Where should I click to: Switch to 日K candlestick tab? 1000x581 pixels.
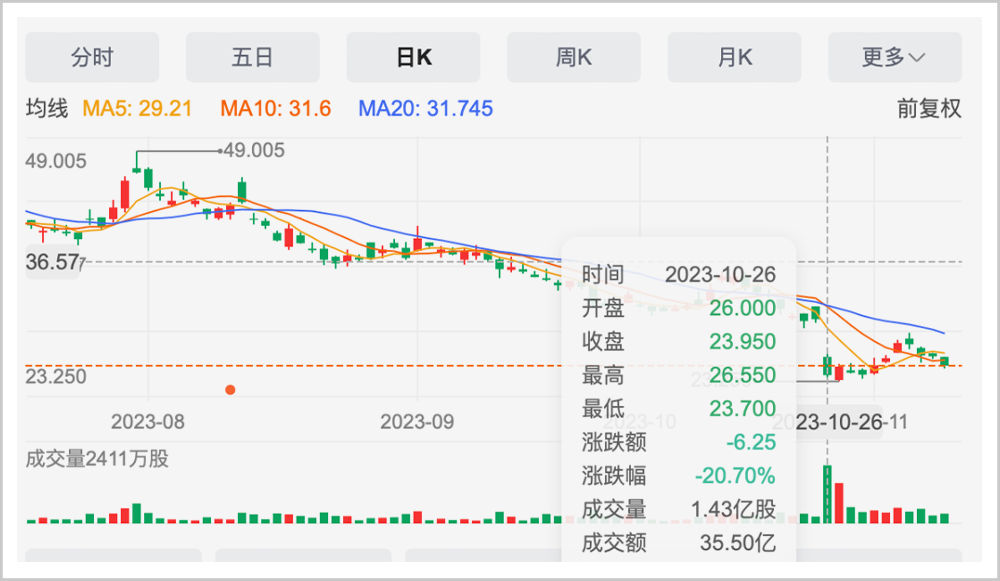pos(413,58)
